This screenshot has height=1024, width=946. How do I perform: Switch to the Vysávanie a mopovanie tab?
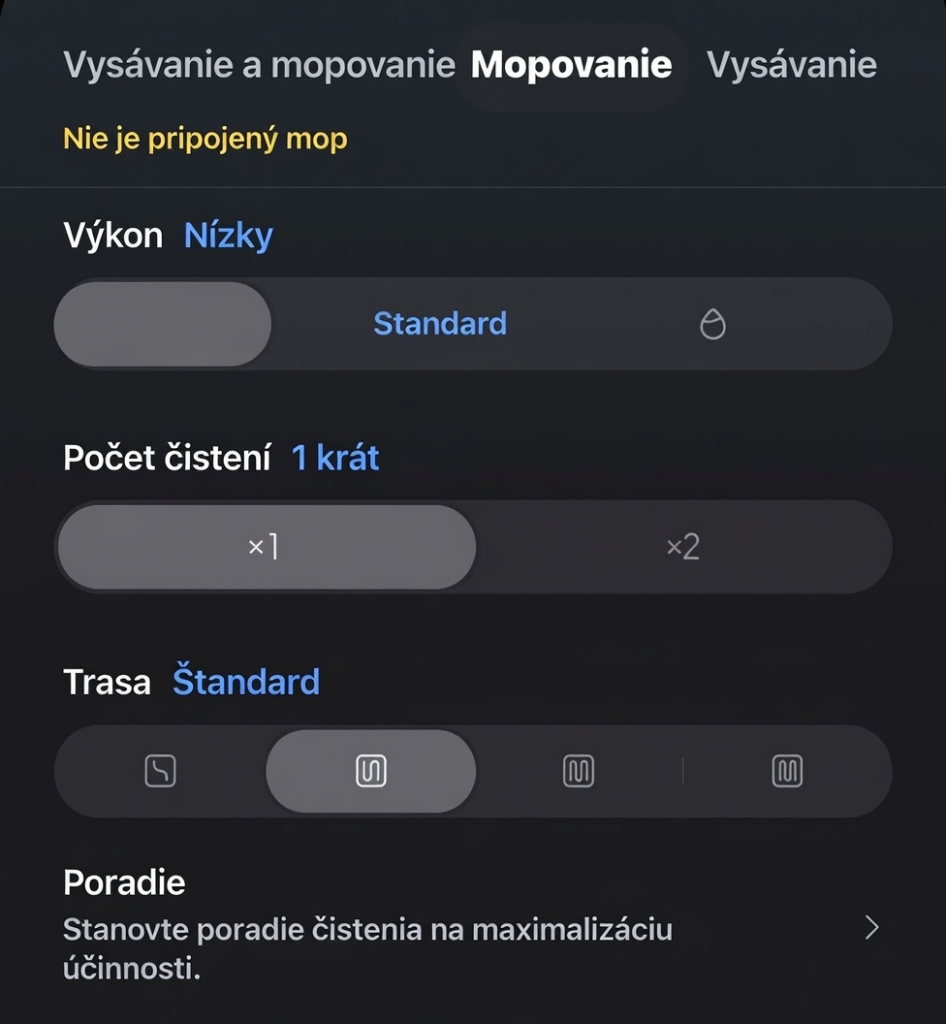click(x=259, y=65)
